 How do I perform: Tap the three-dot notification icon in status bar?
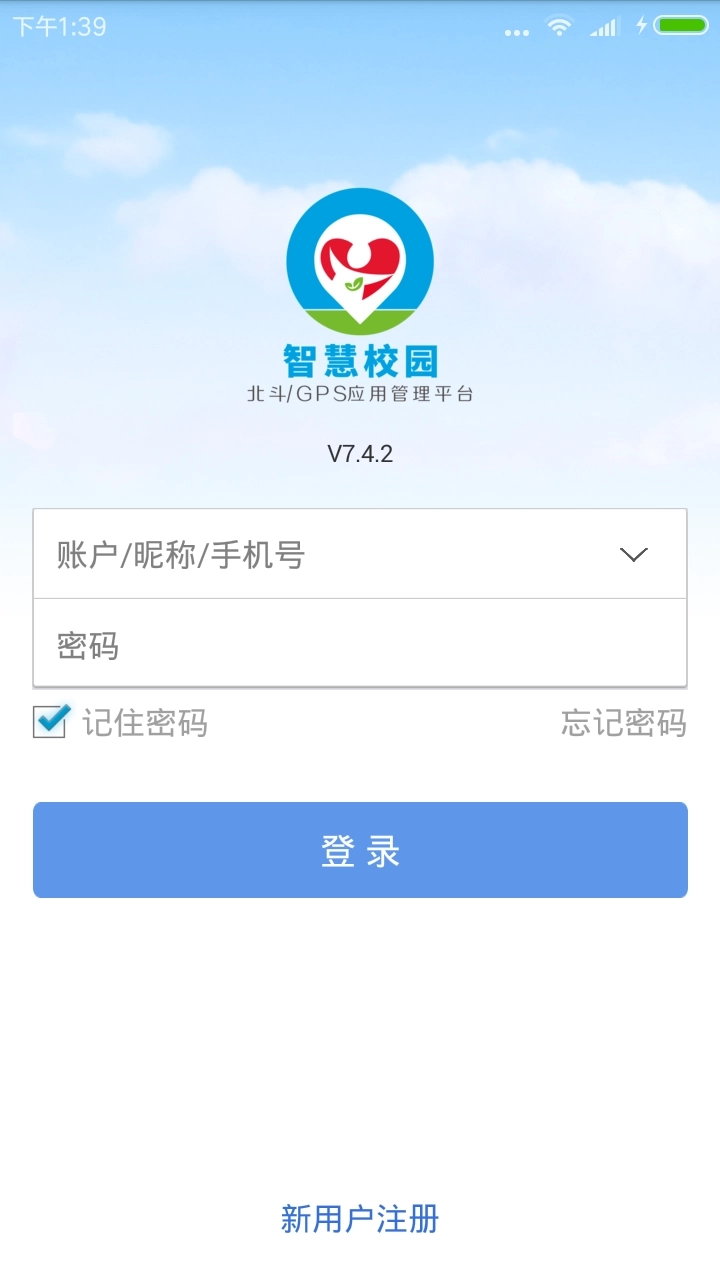pos(517,30)
